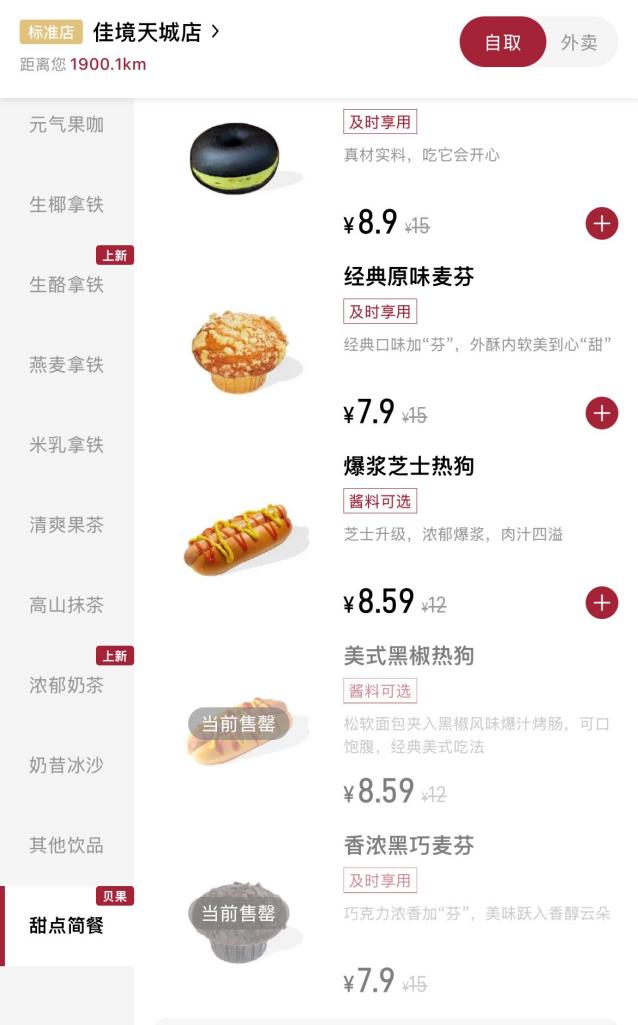Open the 经典原味麦芬 product image
The image size is (638, 1025).
239,350
